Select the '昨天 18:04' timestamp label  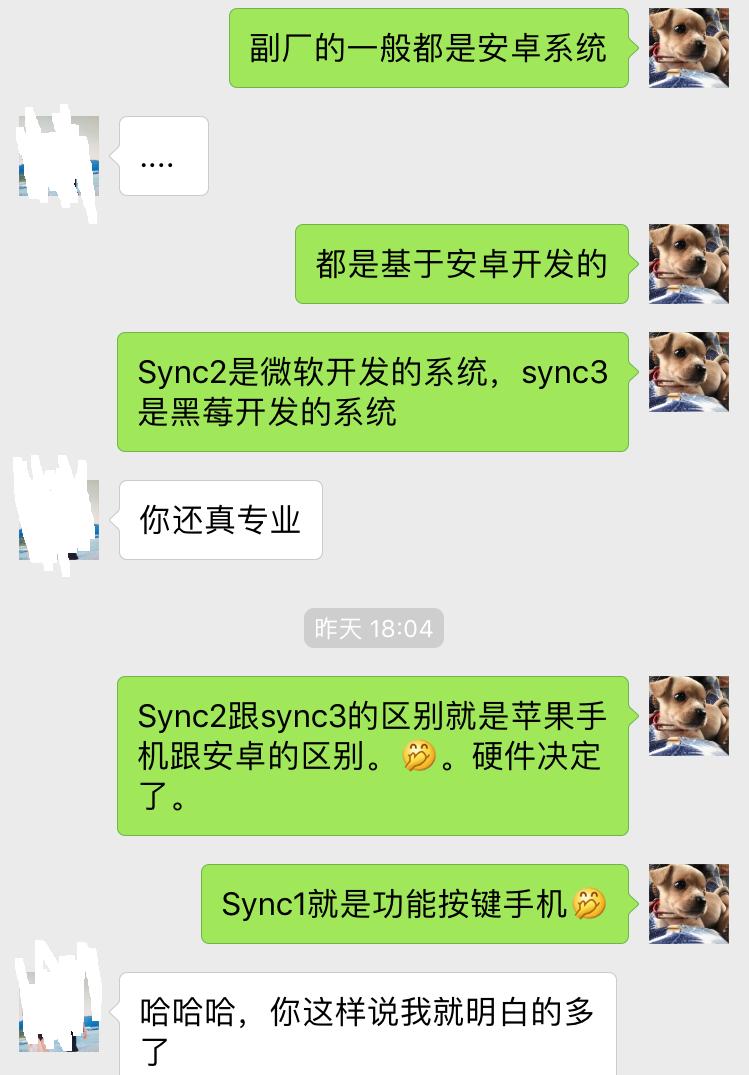(x=373, y=628)
